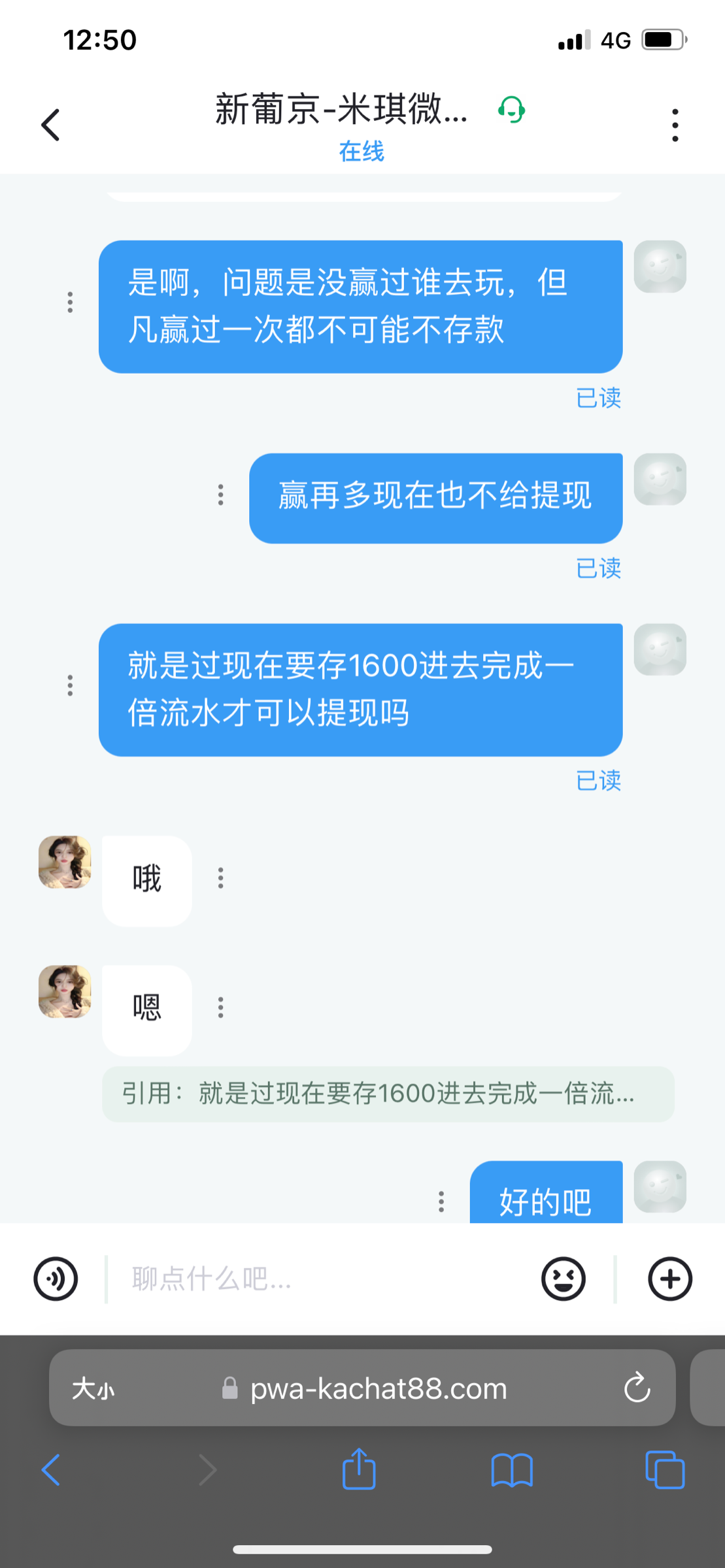Tap the 聊点什么吧 message input field
Image resolution: width=725 pixels, height=1568 pixels.
261,1279
